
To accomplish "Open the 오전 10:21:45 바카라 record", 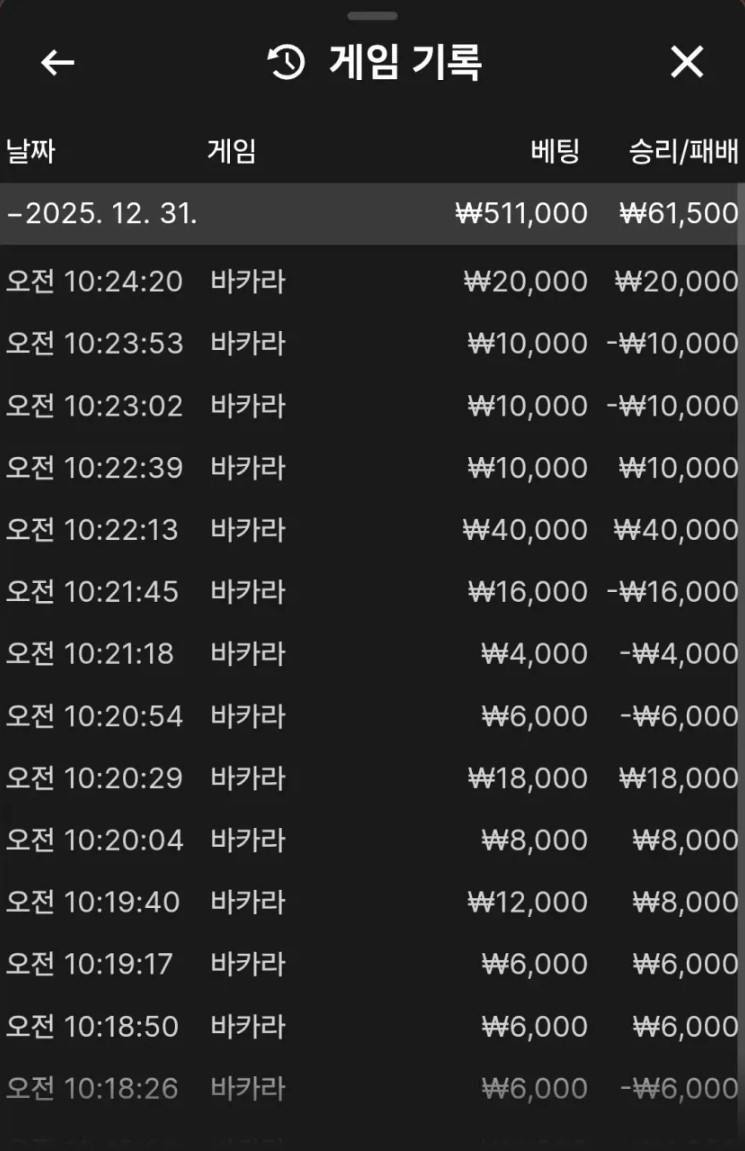I will (x=372, y=592).
